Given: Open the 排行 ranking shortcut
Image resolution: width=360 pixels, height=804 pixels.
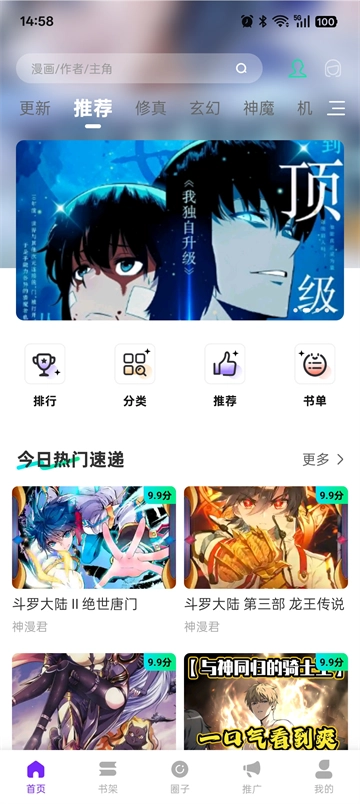Looking at the screenshot, I should [x=45, y=375].
